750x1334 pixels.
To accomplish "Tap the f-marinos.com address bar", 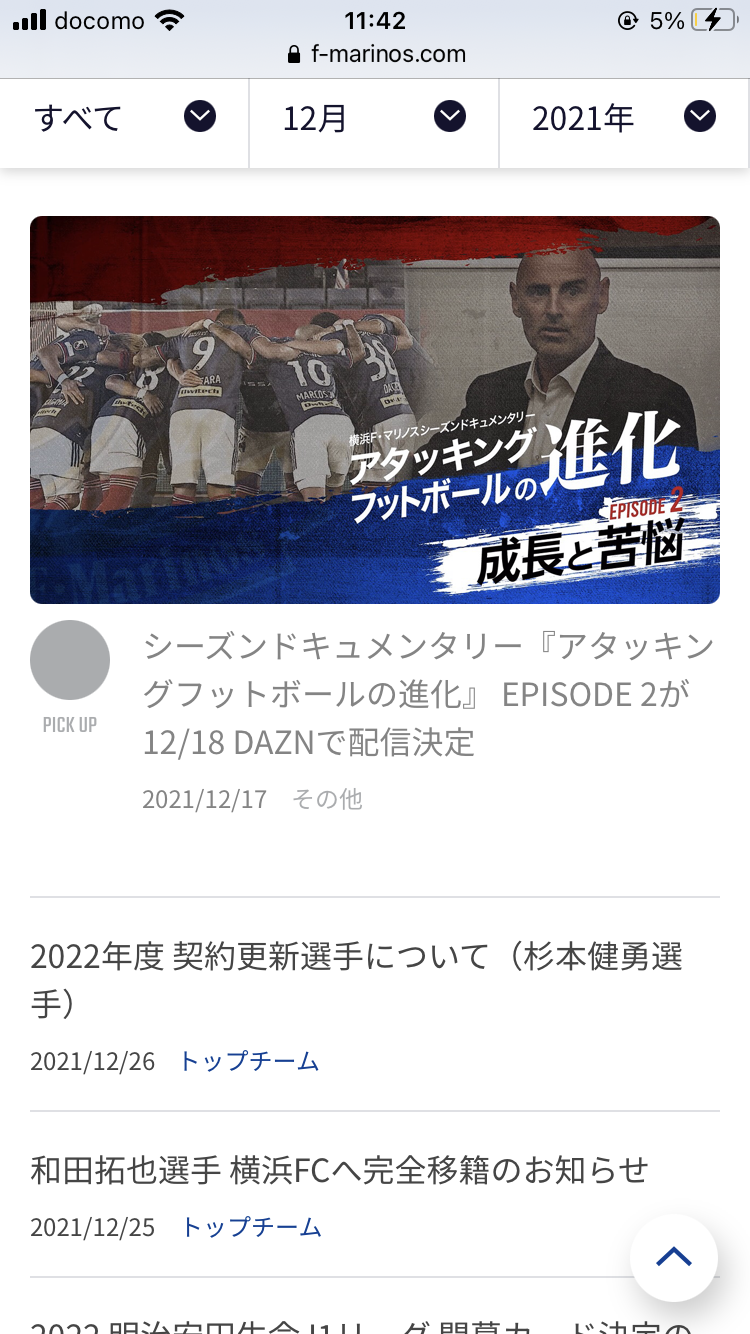I will click(375, 54).
